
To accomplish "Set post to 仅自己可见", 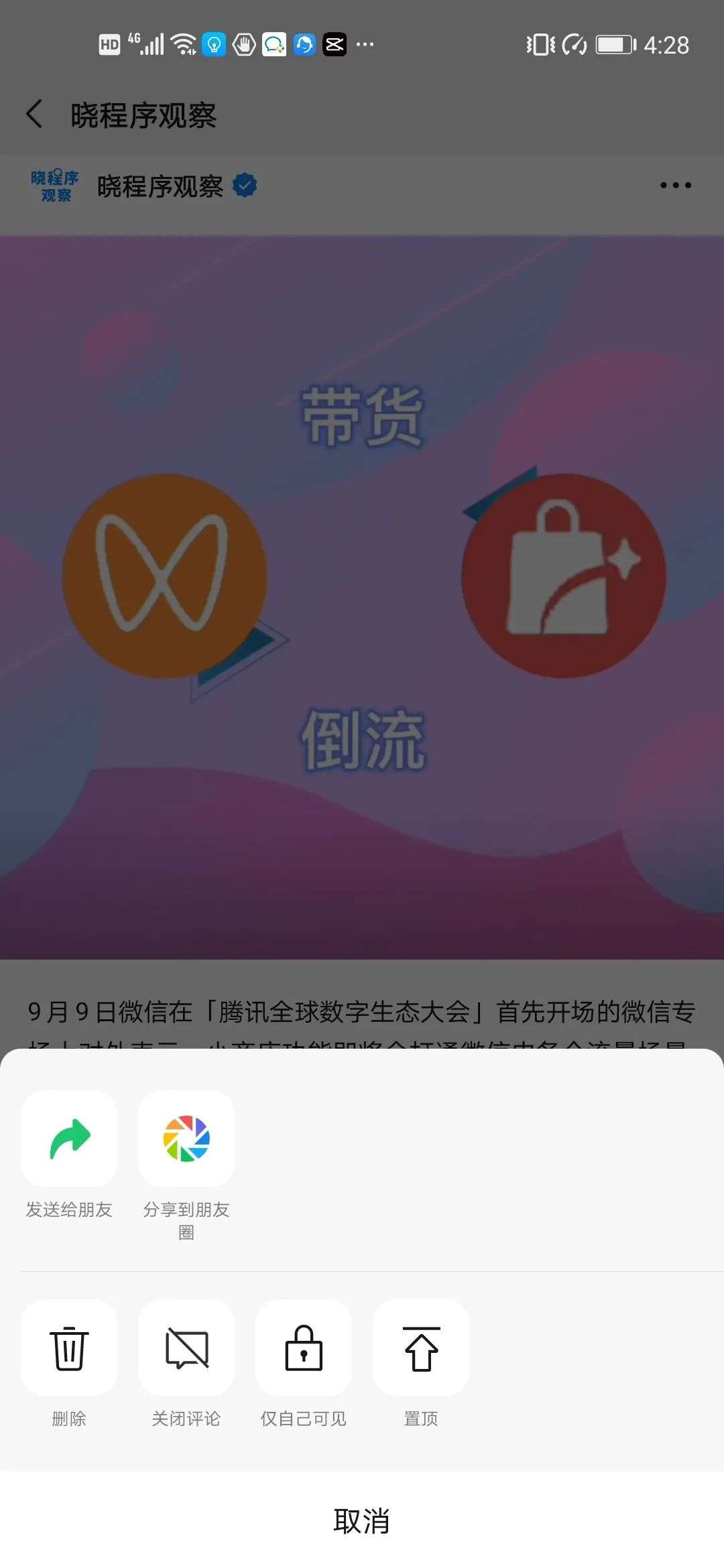I will (x=304, y=1348).
